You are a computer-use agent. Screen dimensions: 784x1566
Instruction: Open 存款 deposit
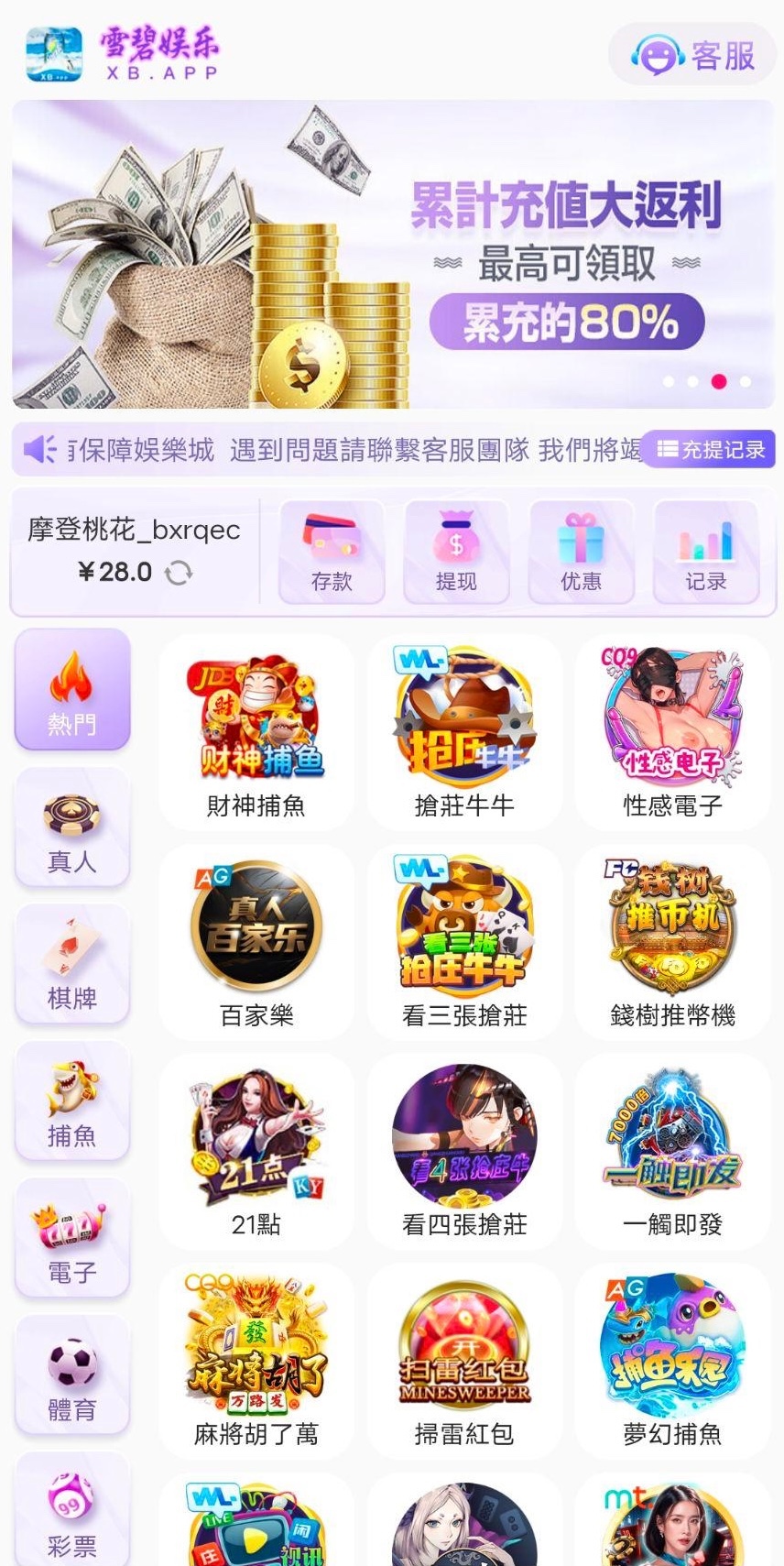click(x=332, y=552)
